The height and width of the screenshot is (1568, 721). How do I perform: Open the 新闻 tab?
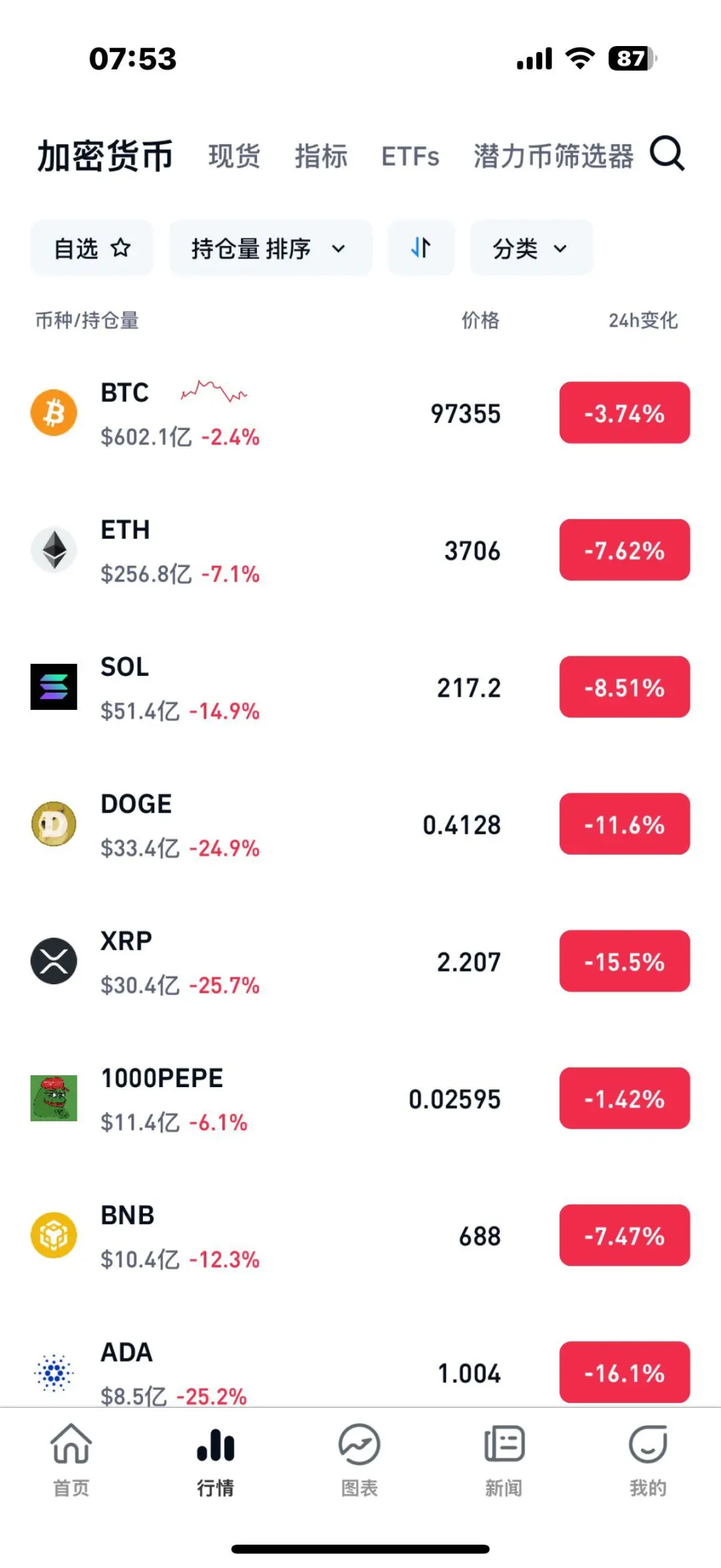(x=504, y=1459)
